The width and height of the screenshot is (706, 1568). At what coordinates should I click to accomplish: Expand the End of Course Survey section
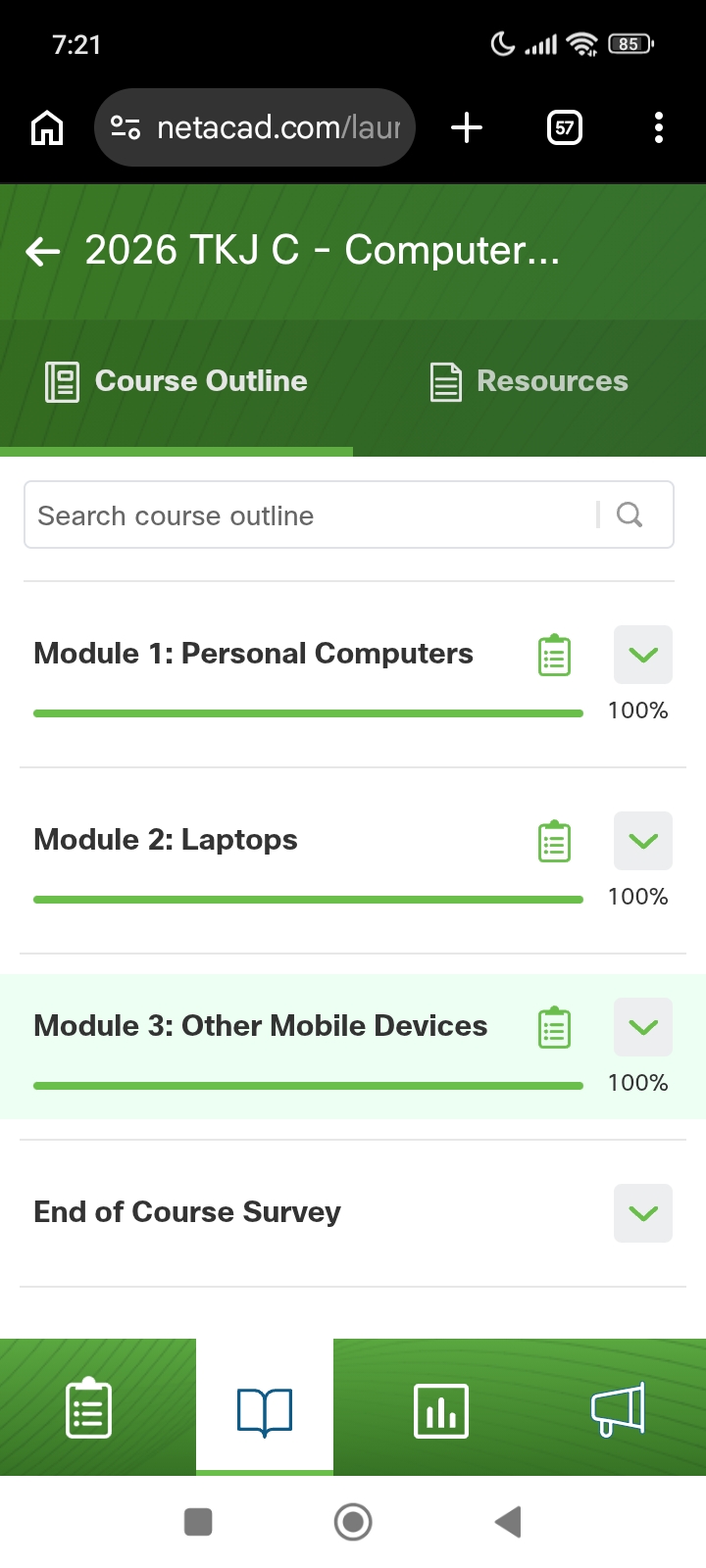pos(643,1213)
